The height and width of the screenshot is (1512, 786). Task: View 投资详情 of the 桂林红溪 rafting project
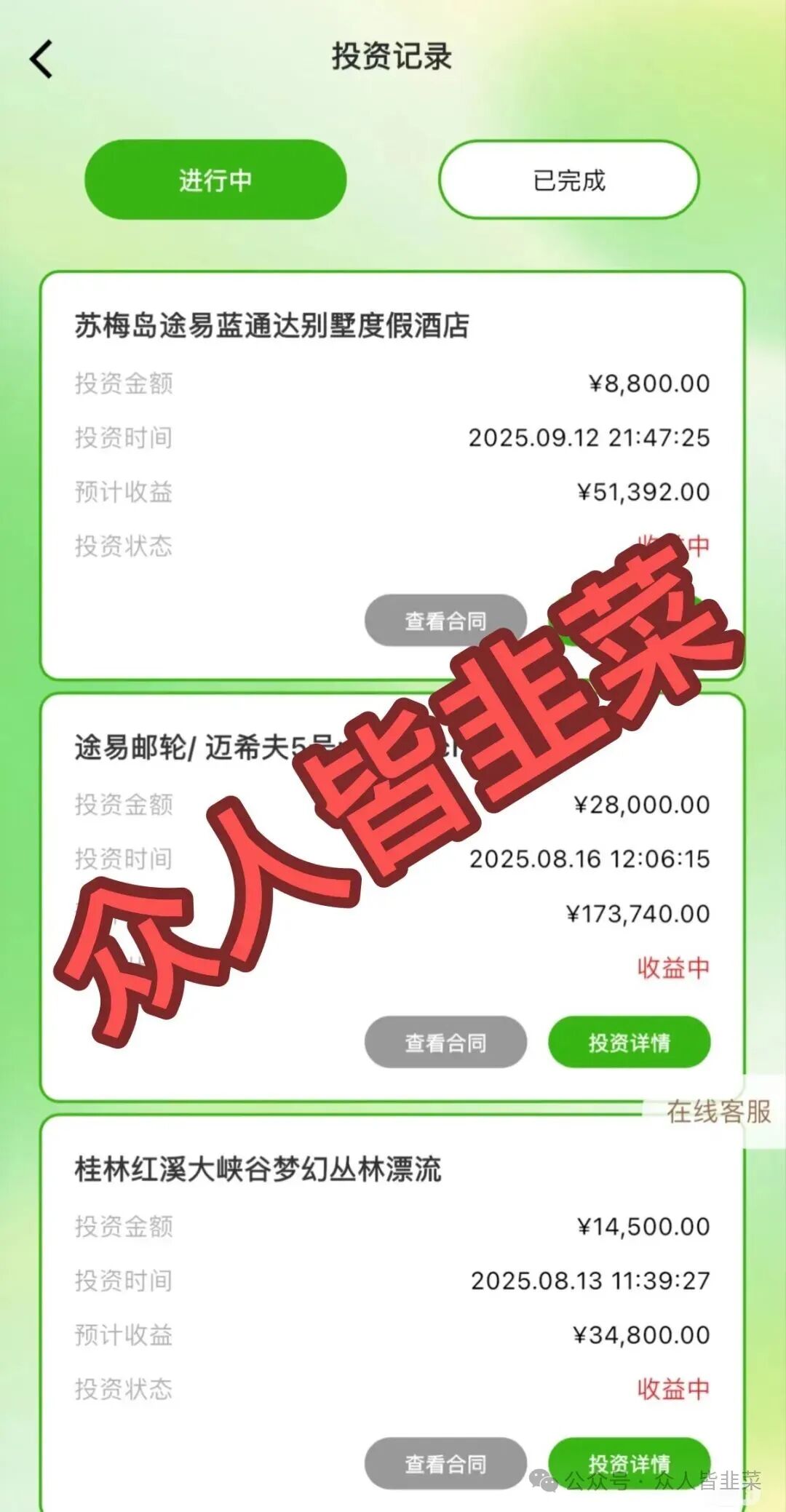(x=630, y=1465)
